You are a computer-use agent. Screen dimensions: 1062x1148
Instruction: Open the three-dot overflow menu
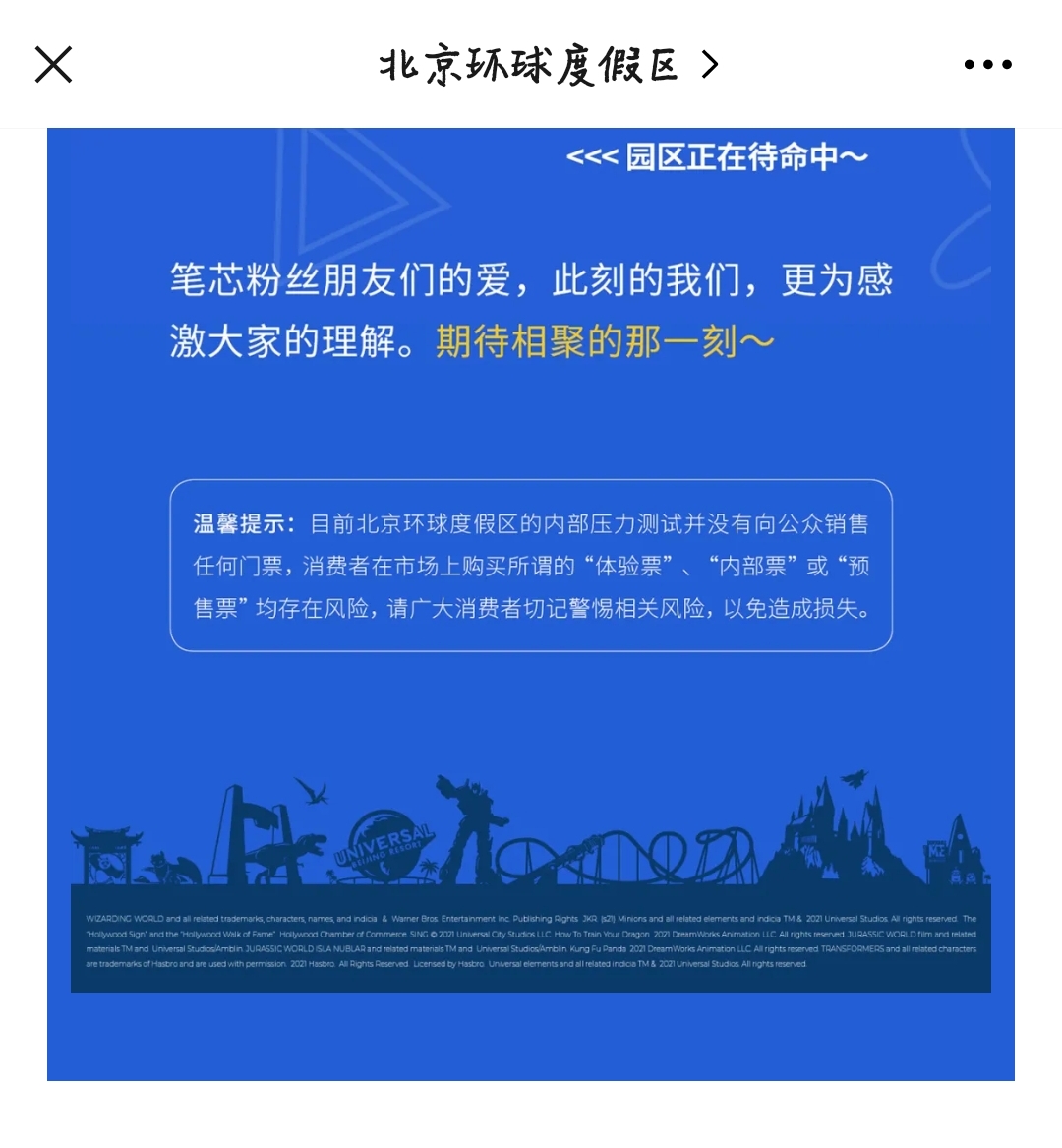coord(987,65)
